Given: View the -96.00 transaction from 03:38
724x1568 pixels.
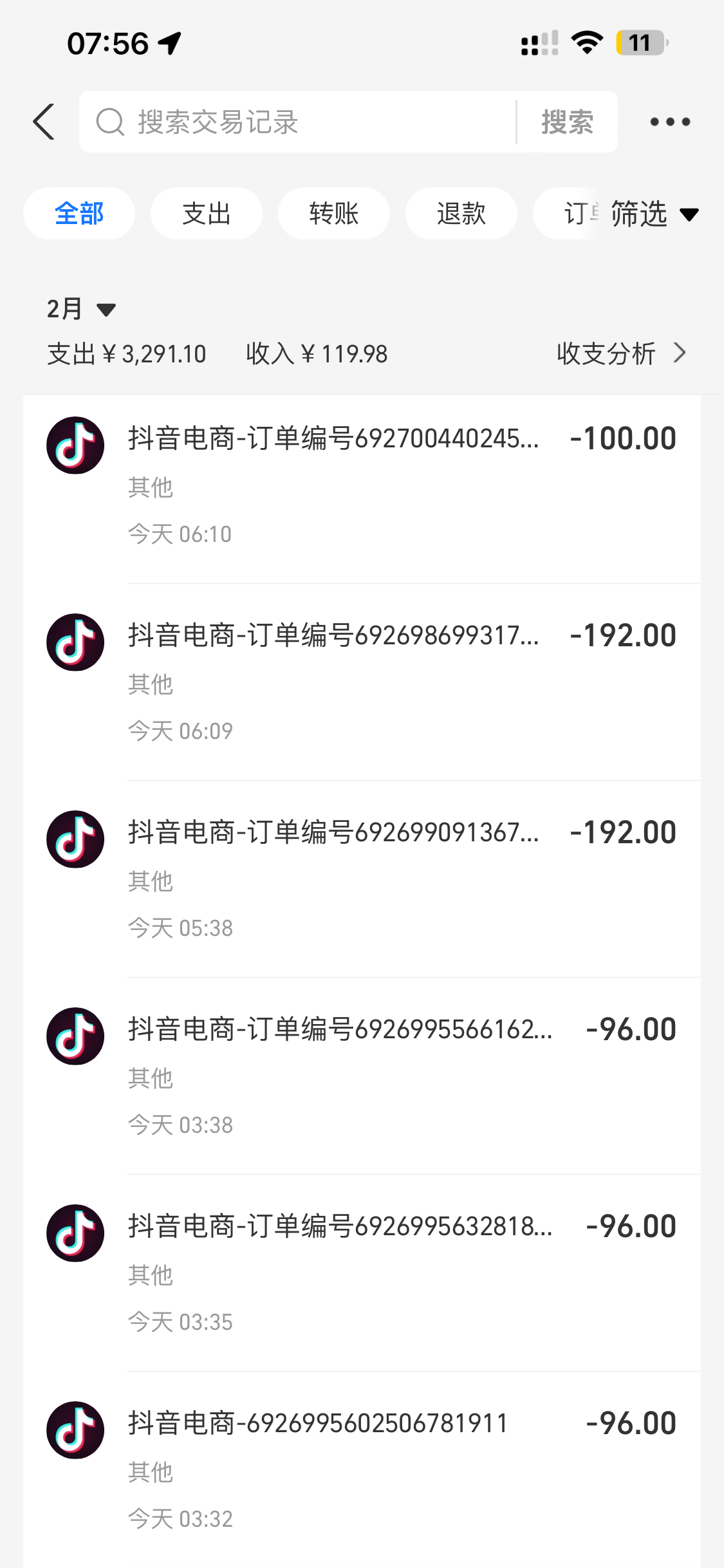Looking at the screenshot, I should tap(386, 1076).
